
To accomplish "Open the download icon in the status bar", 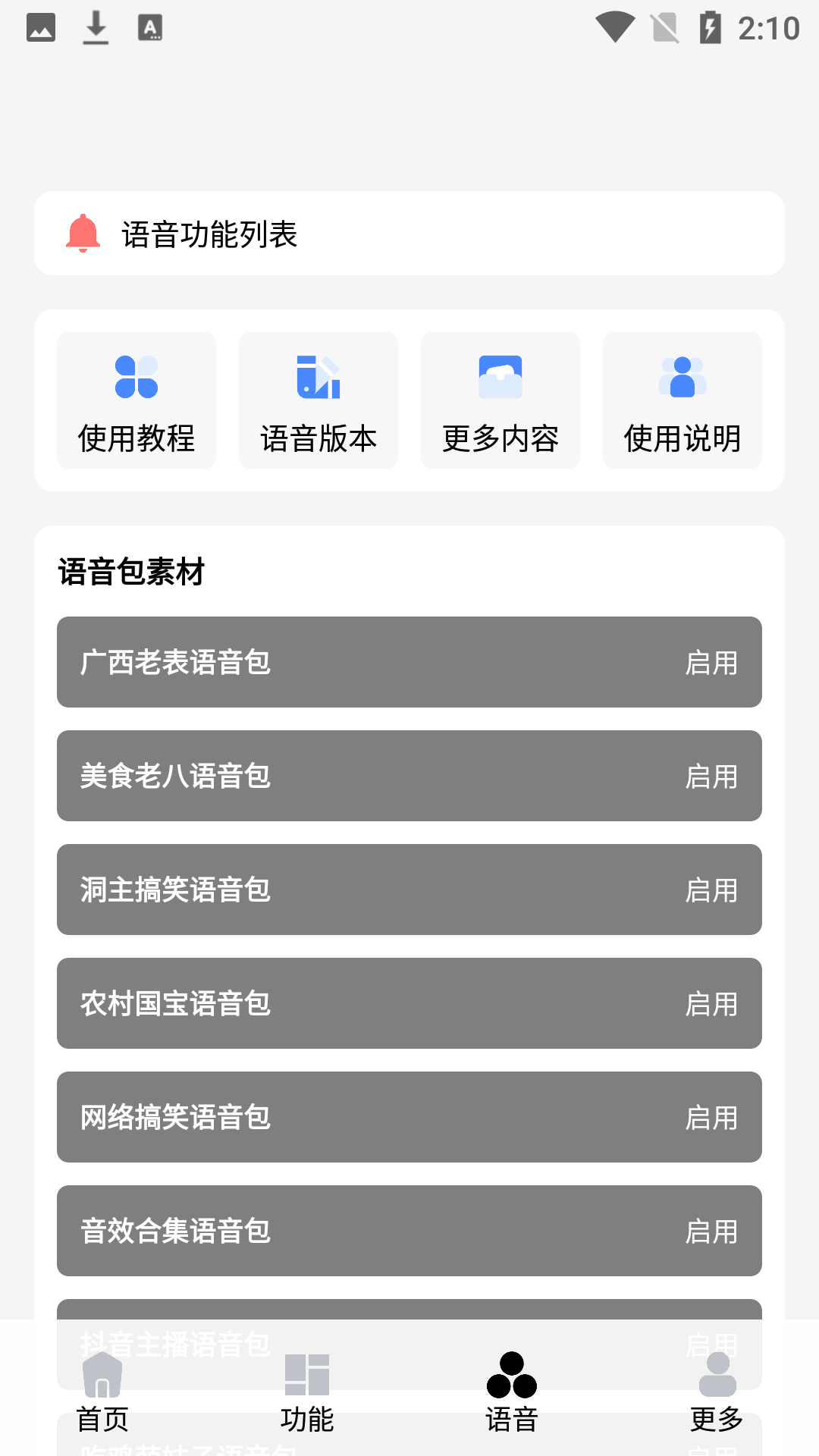I will coord(96,26).
